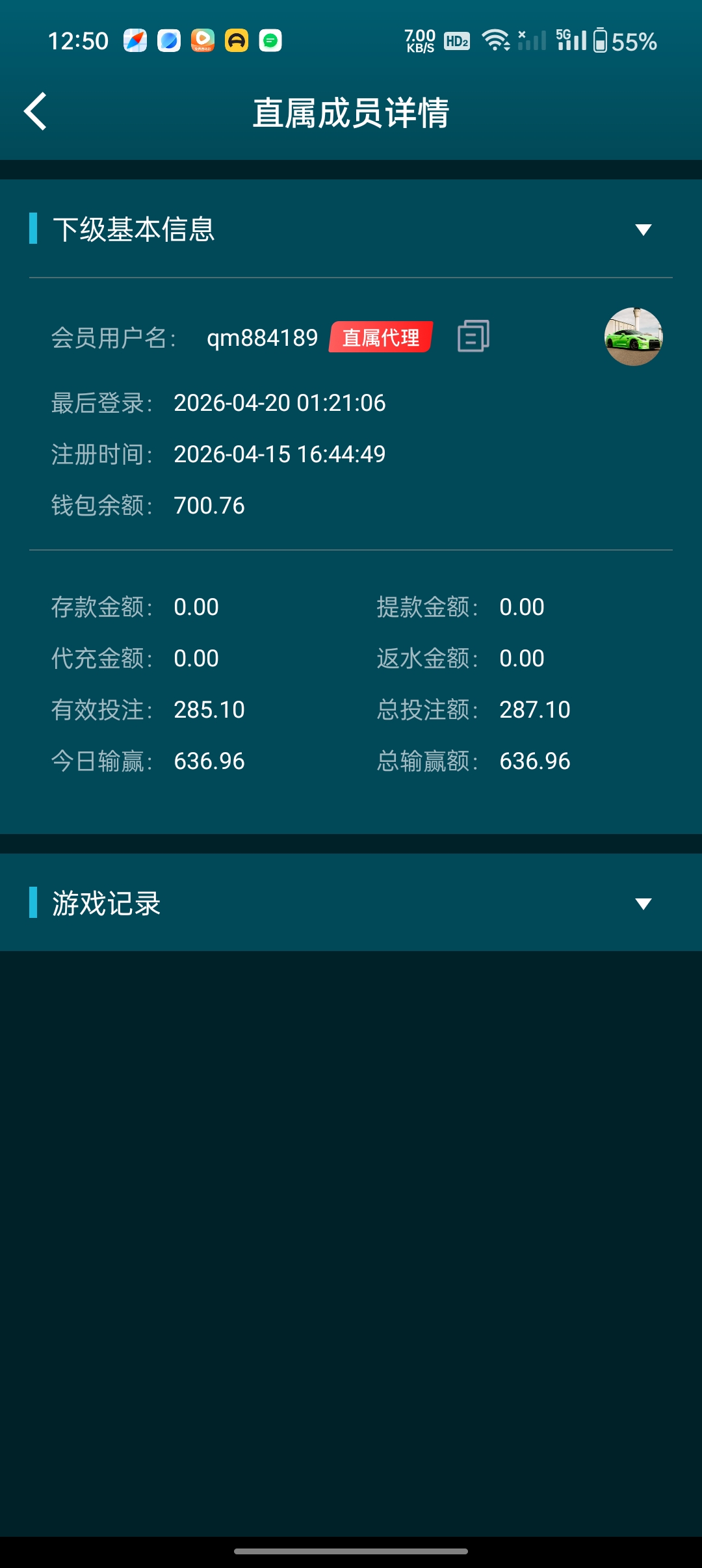Select the 直属成员详情 title
The height and width of the screenshot is (1568, 702).
click(x=351, y=111)
